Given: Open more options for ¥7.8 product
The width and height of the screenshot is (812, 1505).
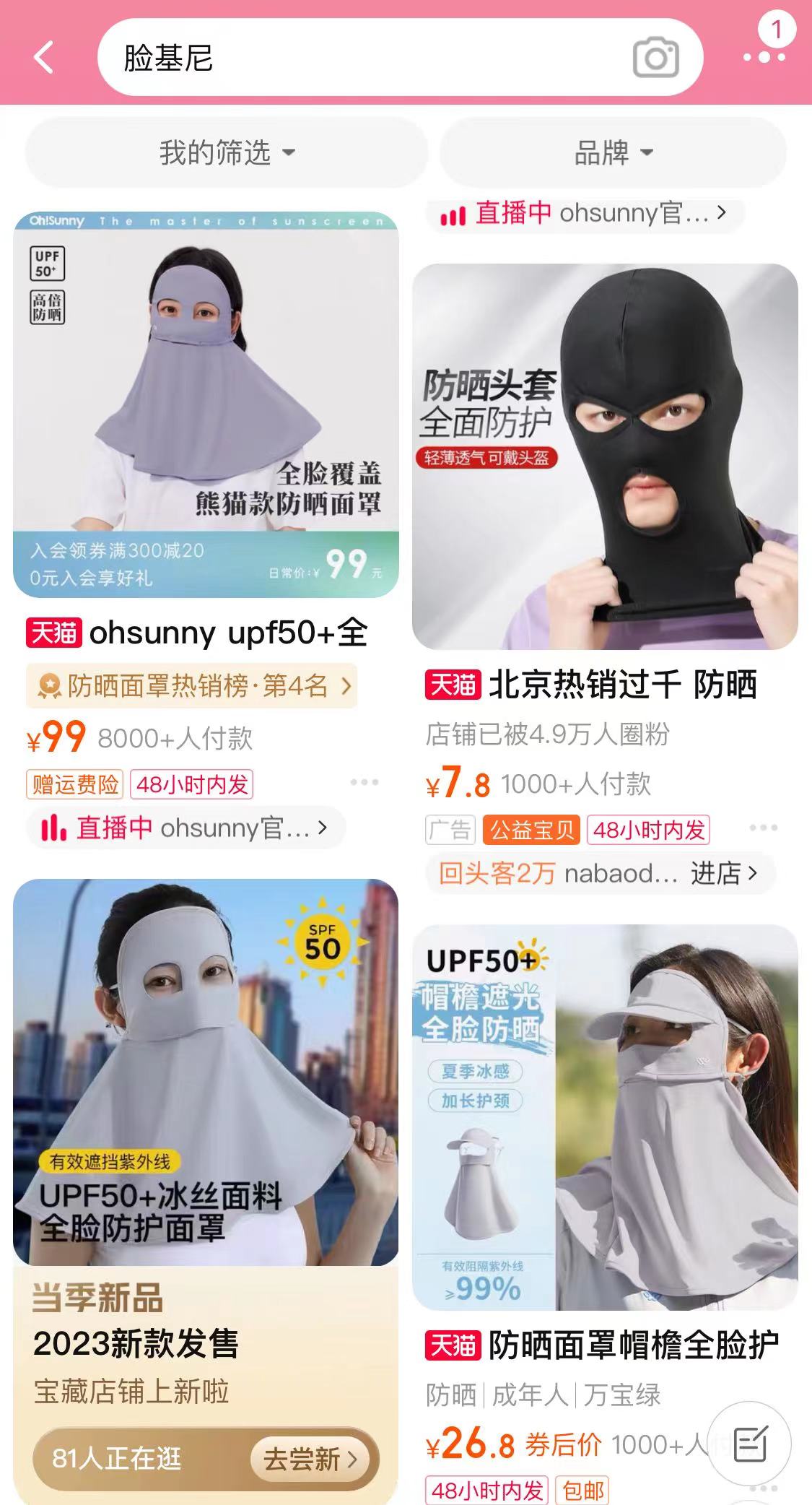Looking at the screenshot, I should 764,828.
